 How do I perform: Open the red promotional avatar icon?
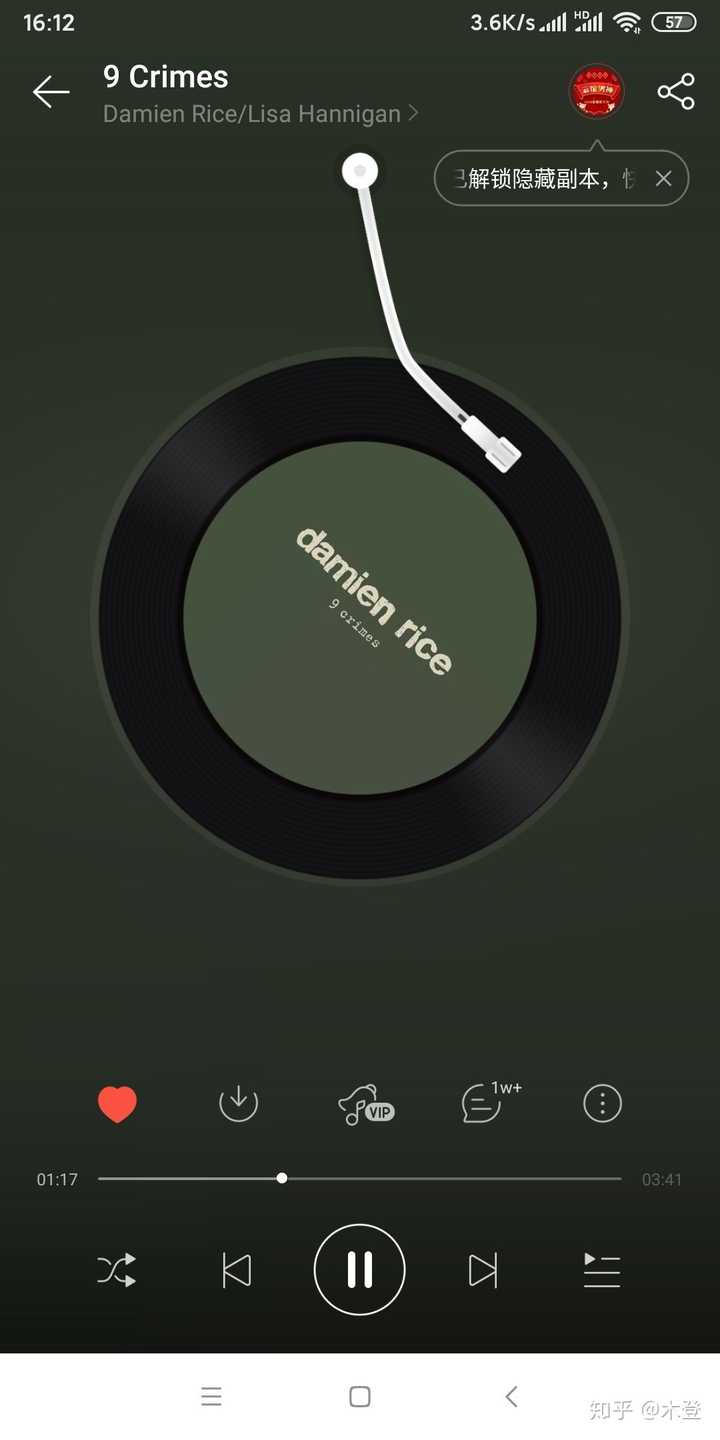[596, 92]
